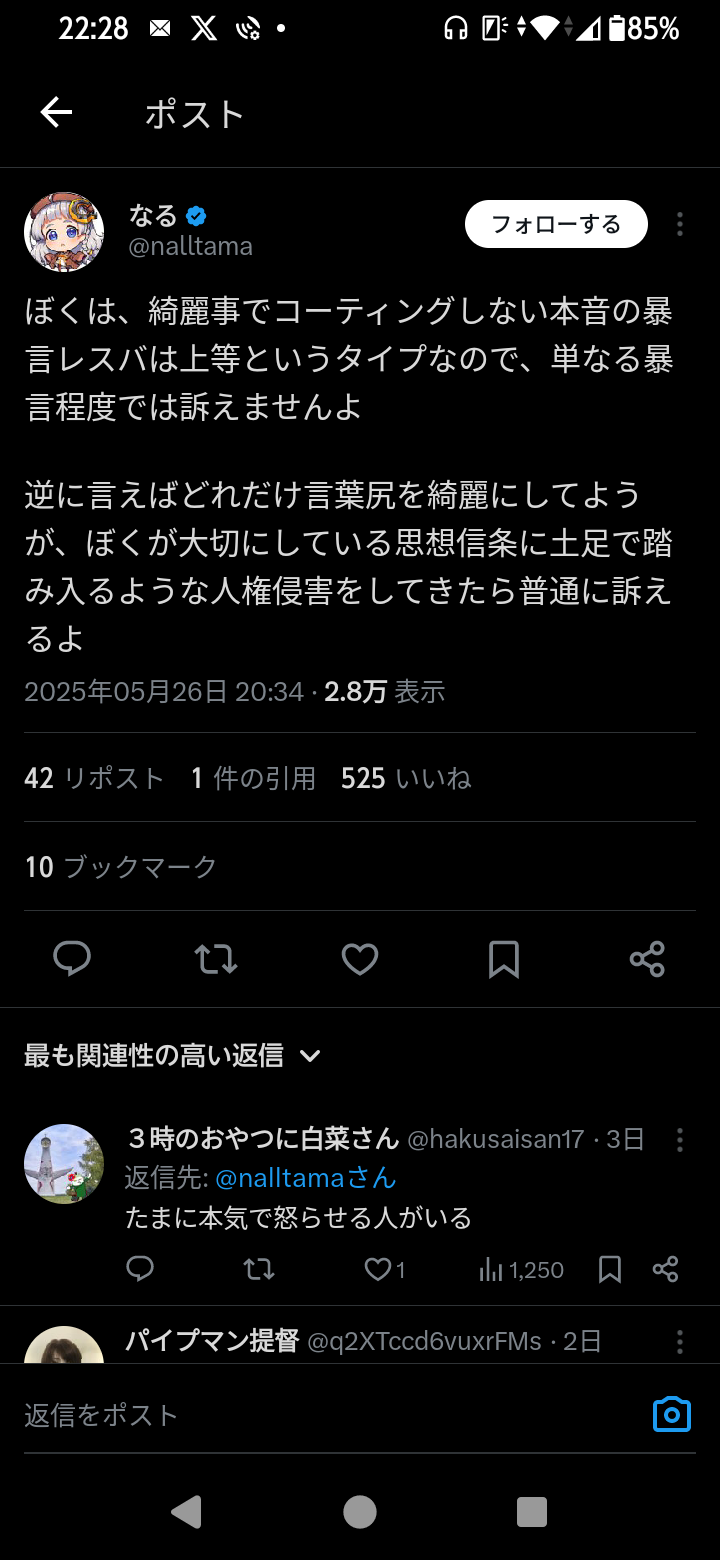Like the reply by 3時のおやつに白菜さん

378,1270
